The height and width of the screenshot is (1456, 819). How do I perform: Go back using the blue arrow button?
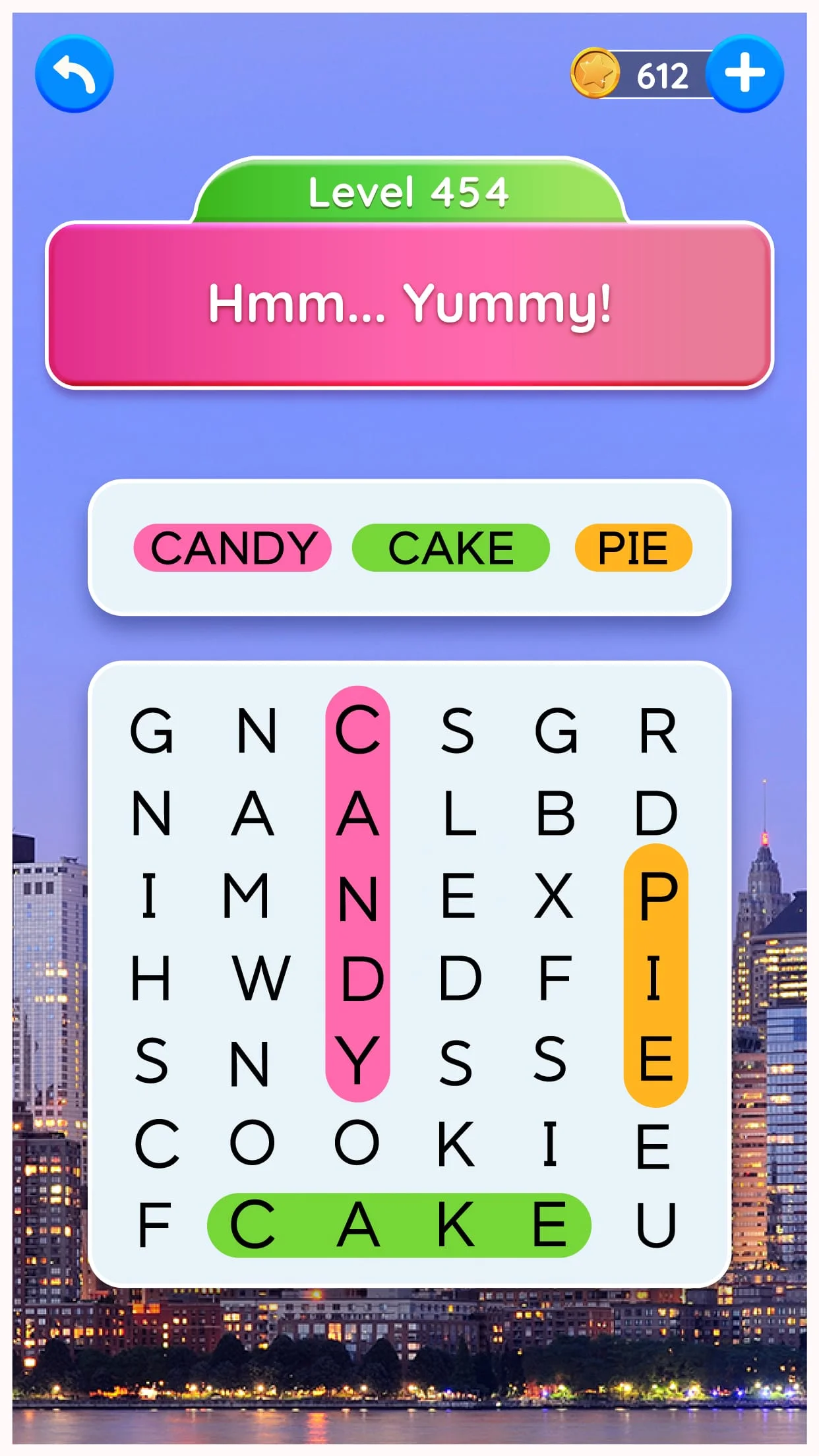[74, 73]
